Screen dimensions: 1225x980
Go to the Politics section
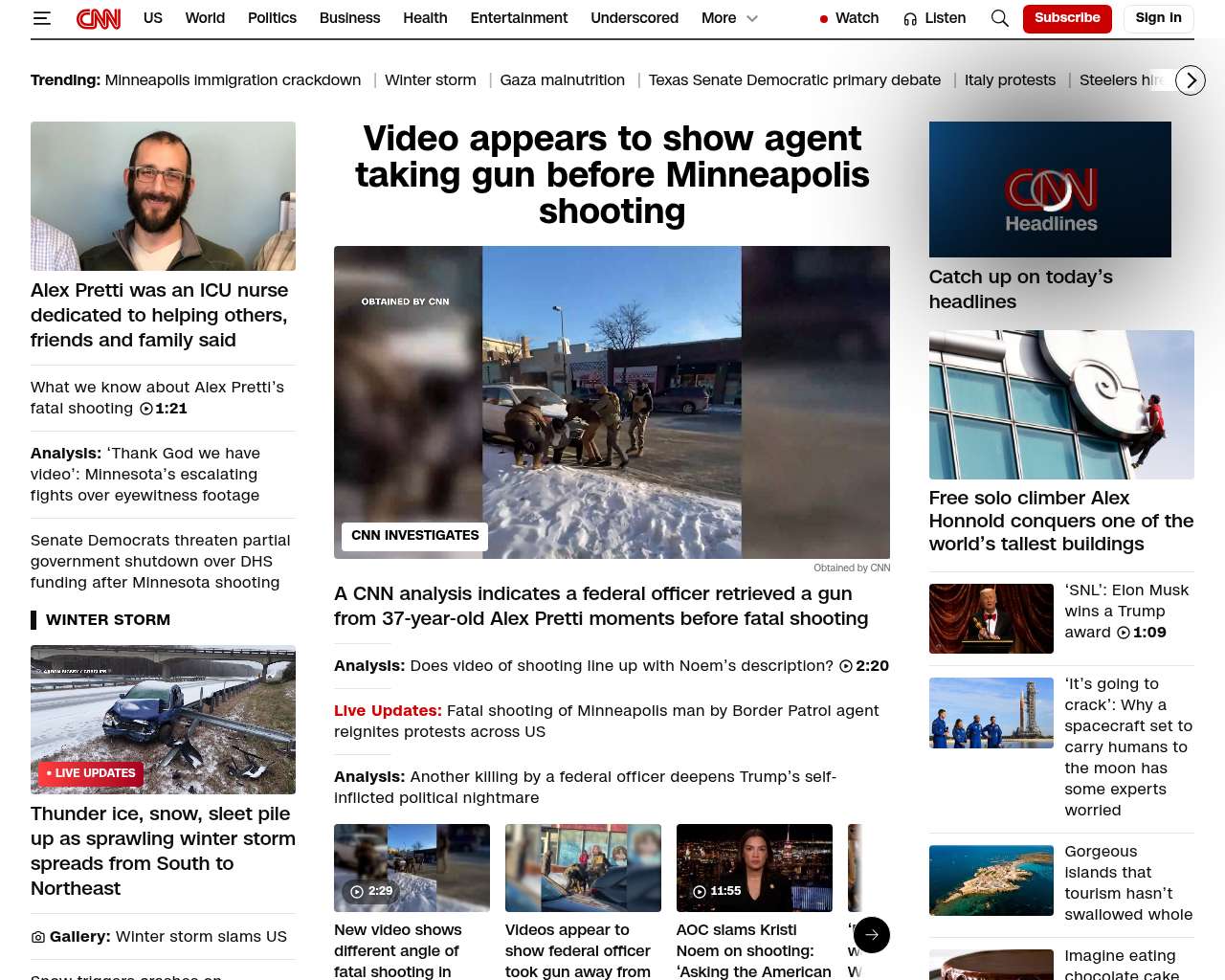tap(272, 18)
